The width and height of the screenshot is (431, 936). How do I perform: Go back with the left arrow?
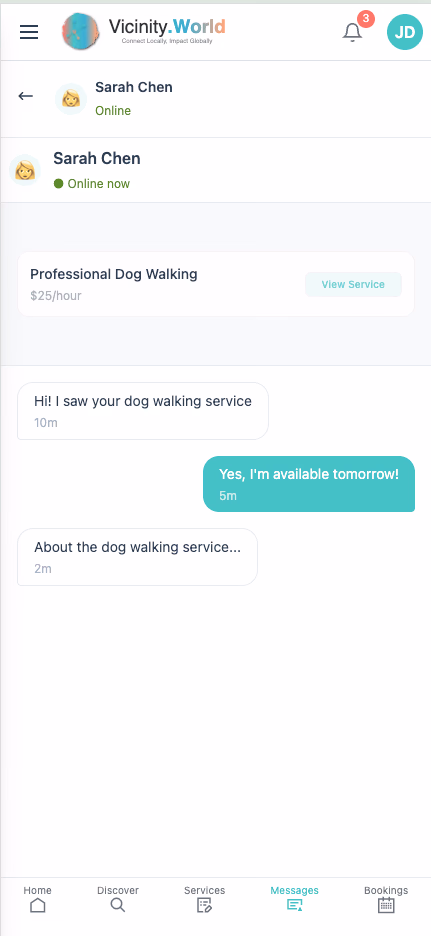coord(26,96)
